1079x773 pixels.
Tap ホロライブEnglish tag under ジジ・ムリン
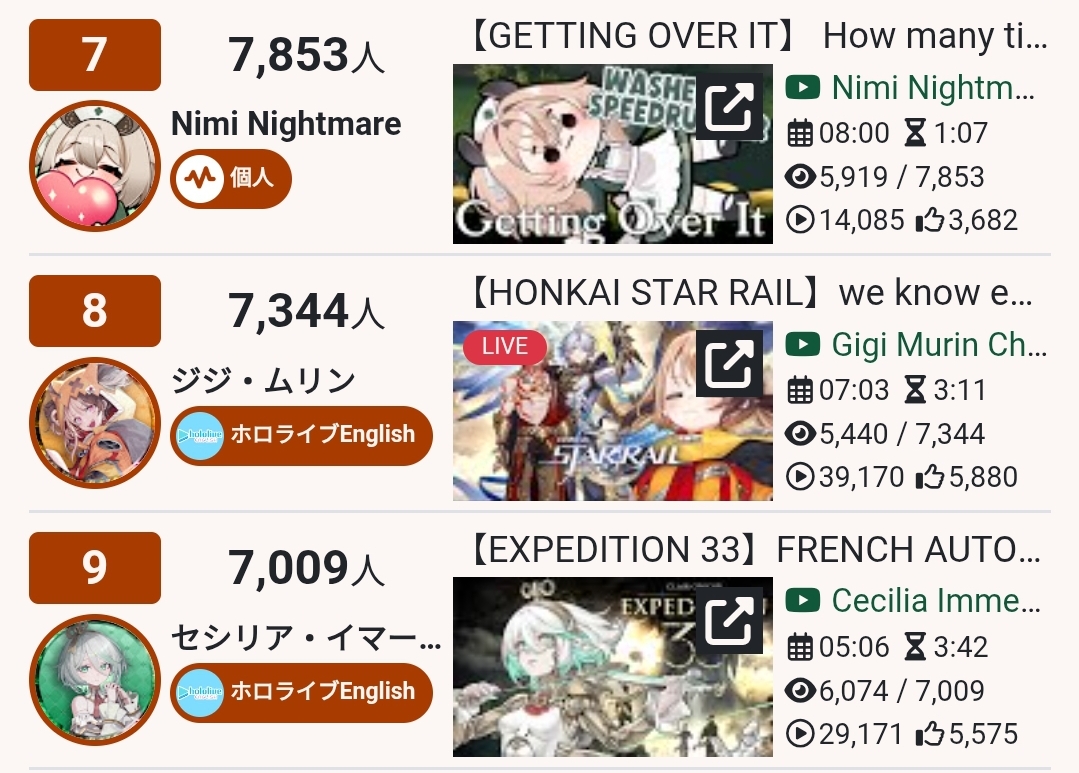click(x=301, y=436)
